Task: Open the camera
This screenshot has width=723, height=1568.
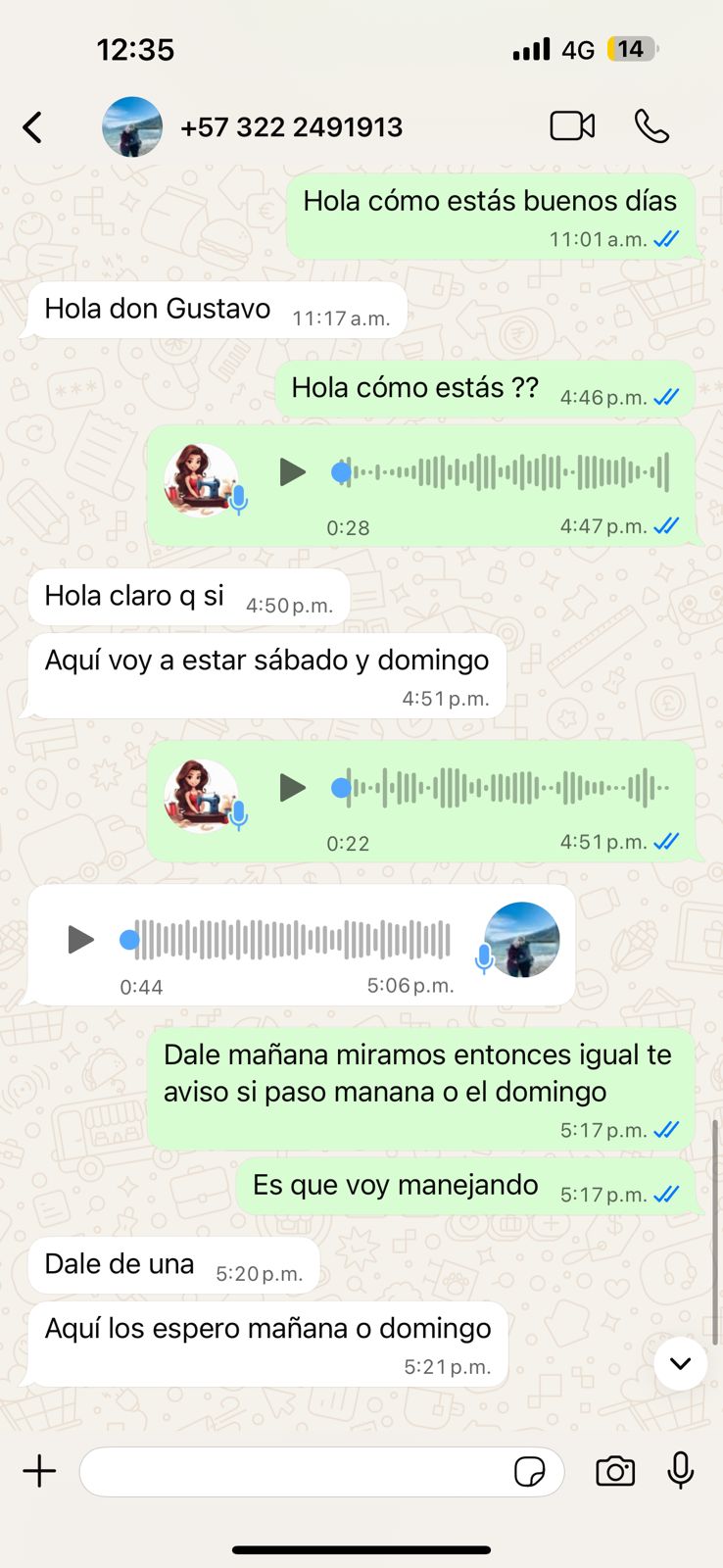Action: pos(615,1471)
